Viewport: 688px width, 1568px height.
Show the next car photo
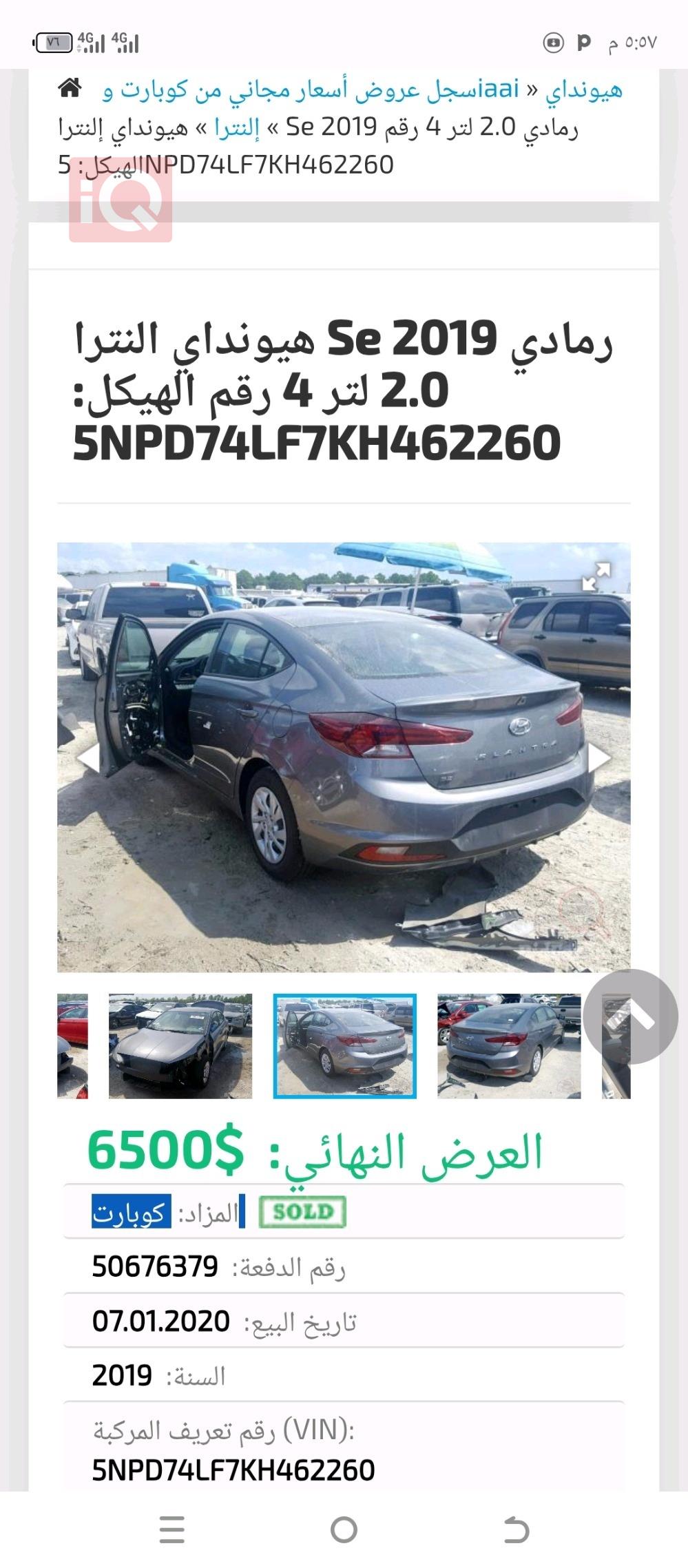pyautogui.click(x=598, y=757)
